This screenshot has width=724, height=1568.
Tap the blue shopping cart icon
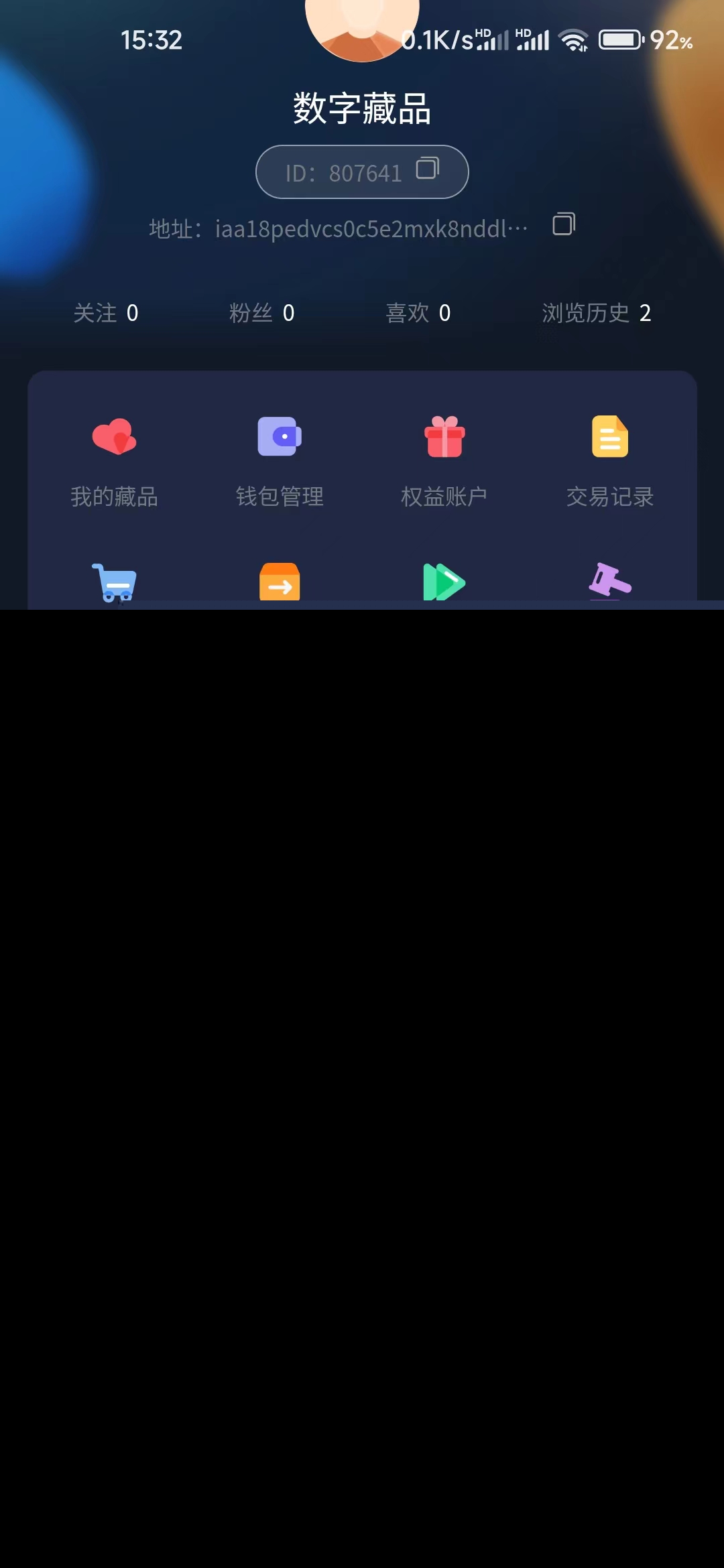[115, 582]
